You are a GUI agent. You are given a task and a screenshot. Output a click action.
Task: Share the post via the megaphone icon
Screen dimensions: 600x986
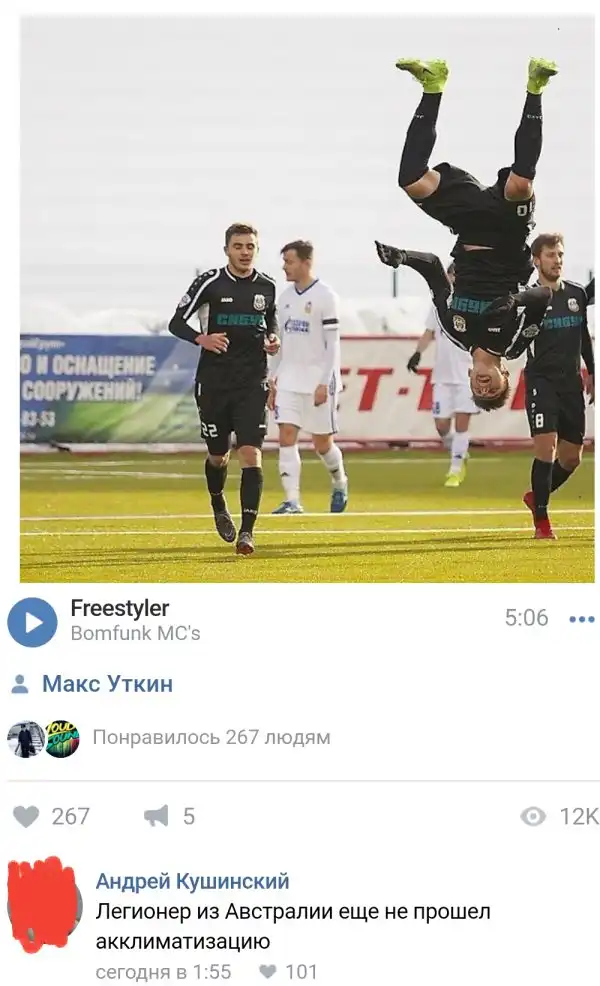pyautogui.click(x=156, y=816)
